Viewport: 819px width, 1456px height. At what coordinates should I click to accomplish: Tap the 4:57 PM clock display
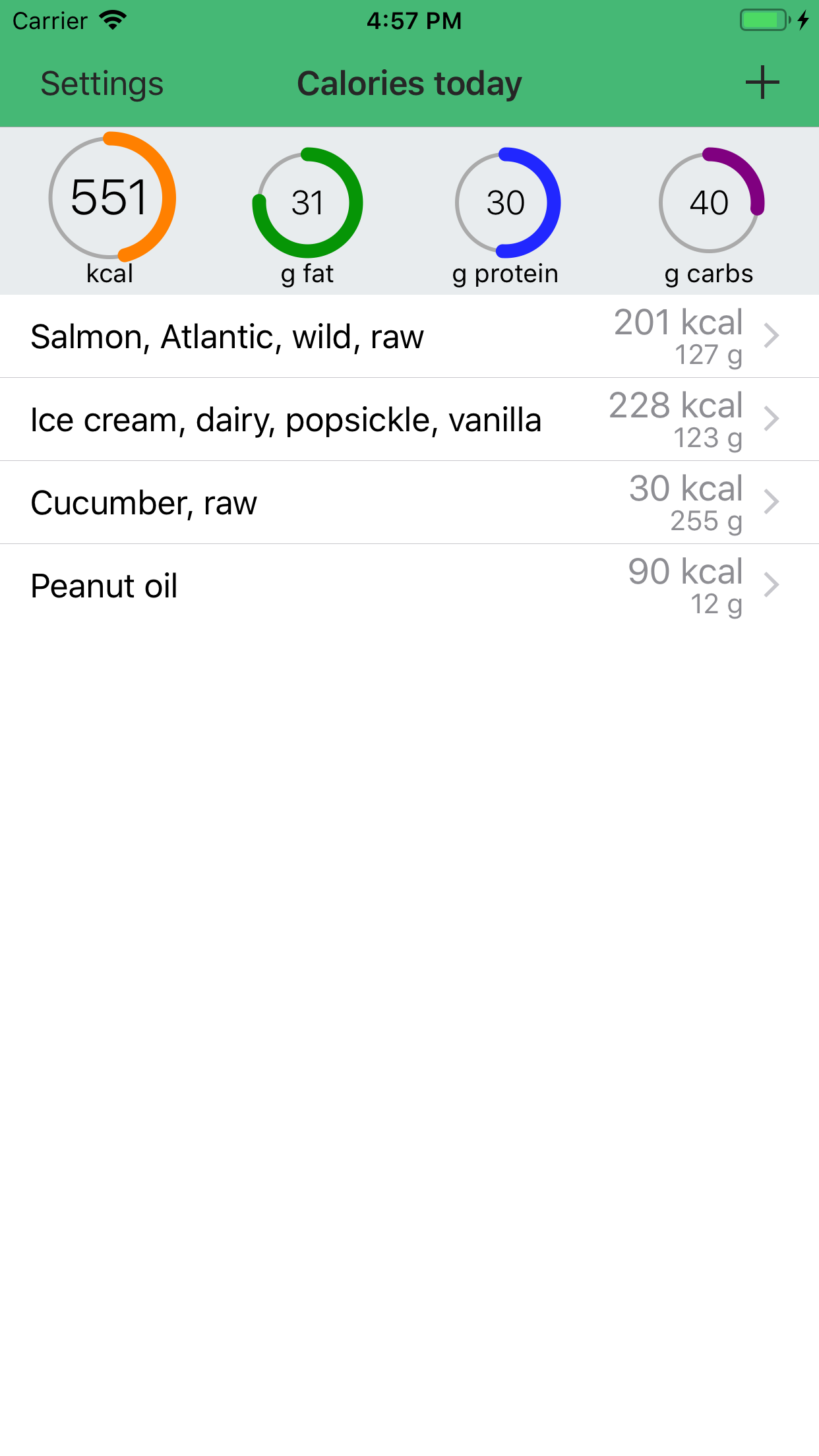(414, 20)
